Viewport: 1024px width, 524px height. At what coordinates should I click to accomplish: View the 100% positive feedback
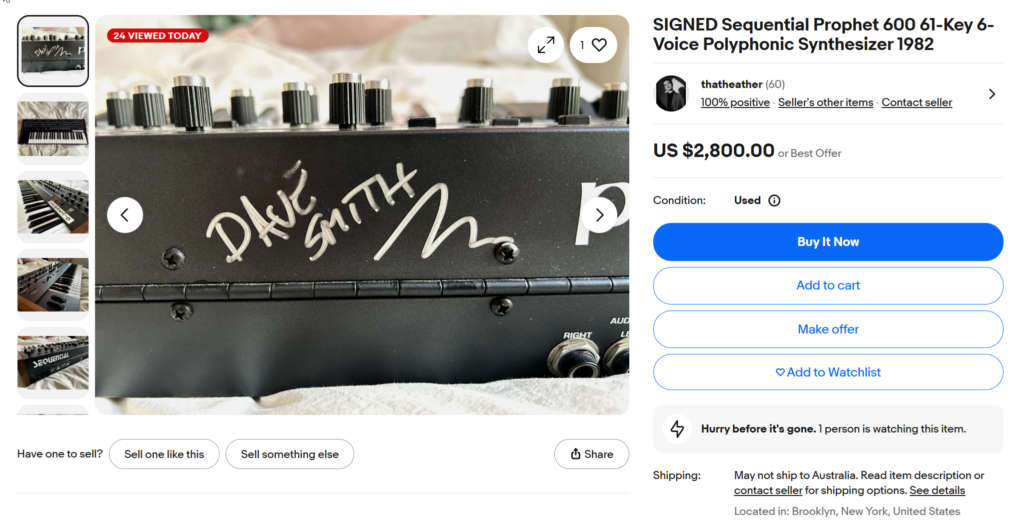click(735, 102)
